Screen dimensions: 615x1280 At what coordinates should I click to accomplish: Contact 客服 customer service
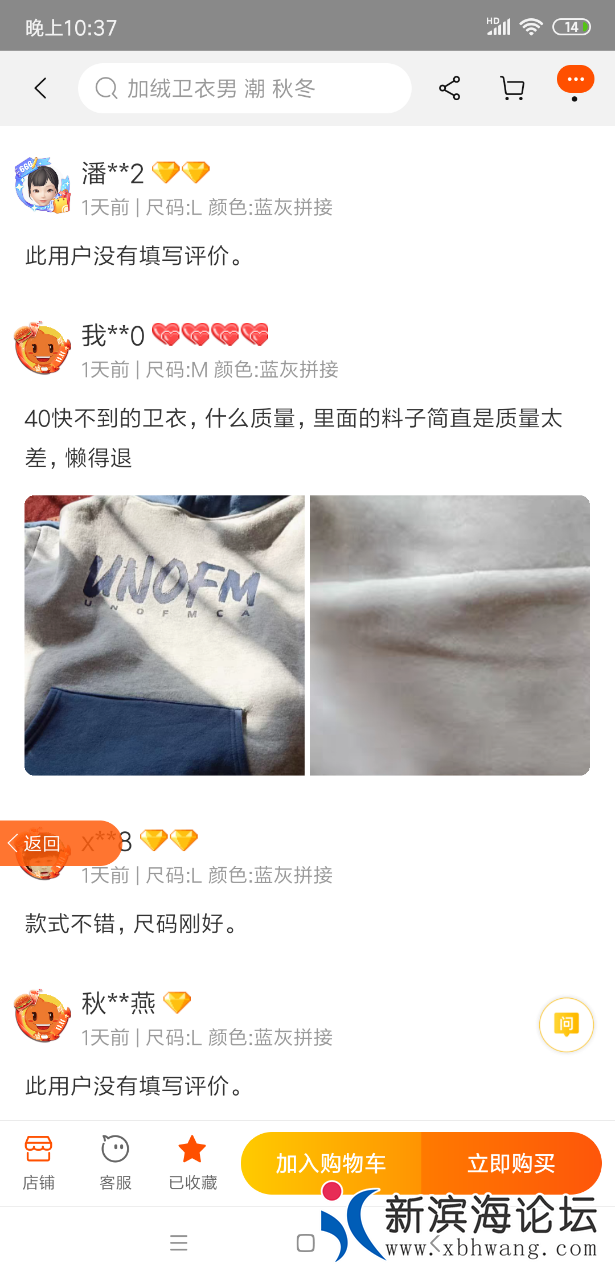click(x=115, y=1162)
